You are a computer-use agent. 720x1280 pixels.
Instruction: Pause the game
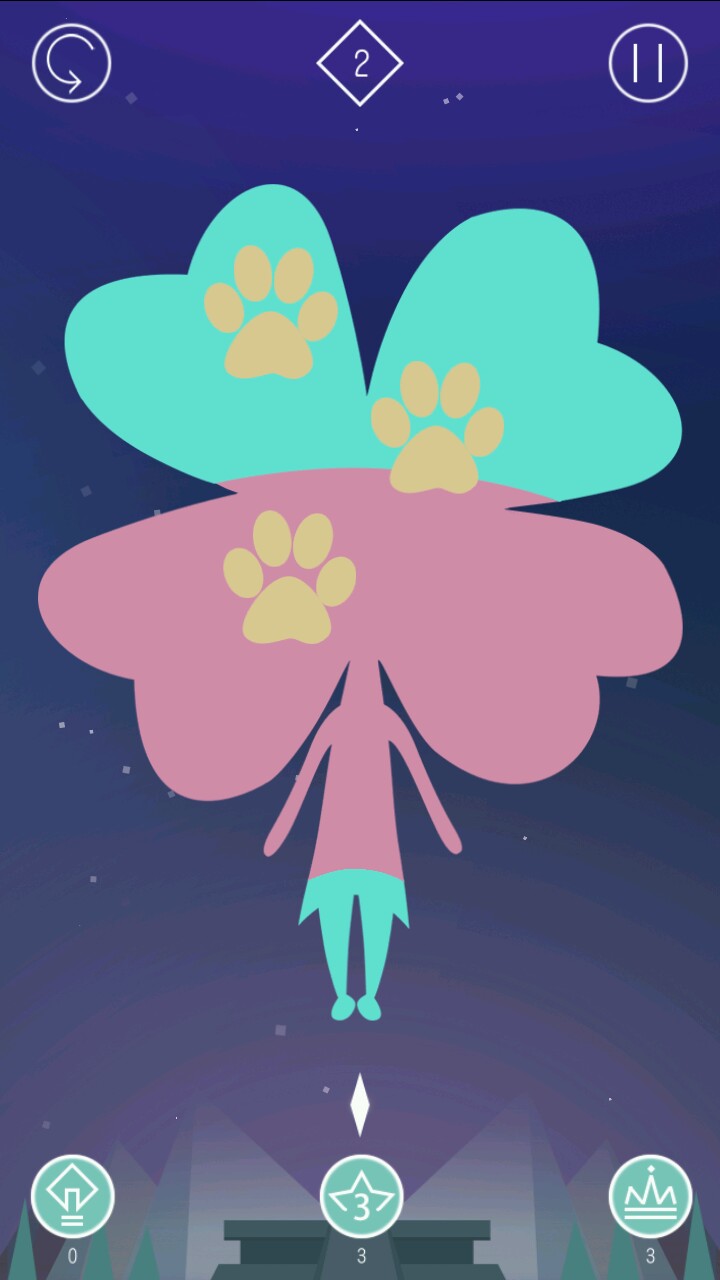tap(648, 63)
